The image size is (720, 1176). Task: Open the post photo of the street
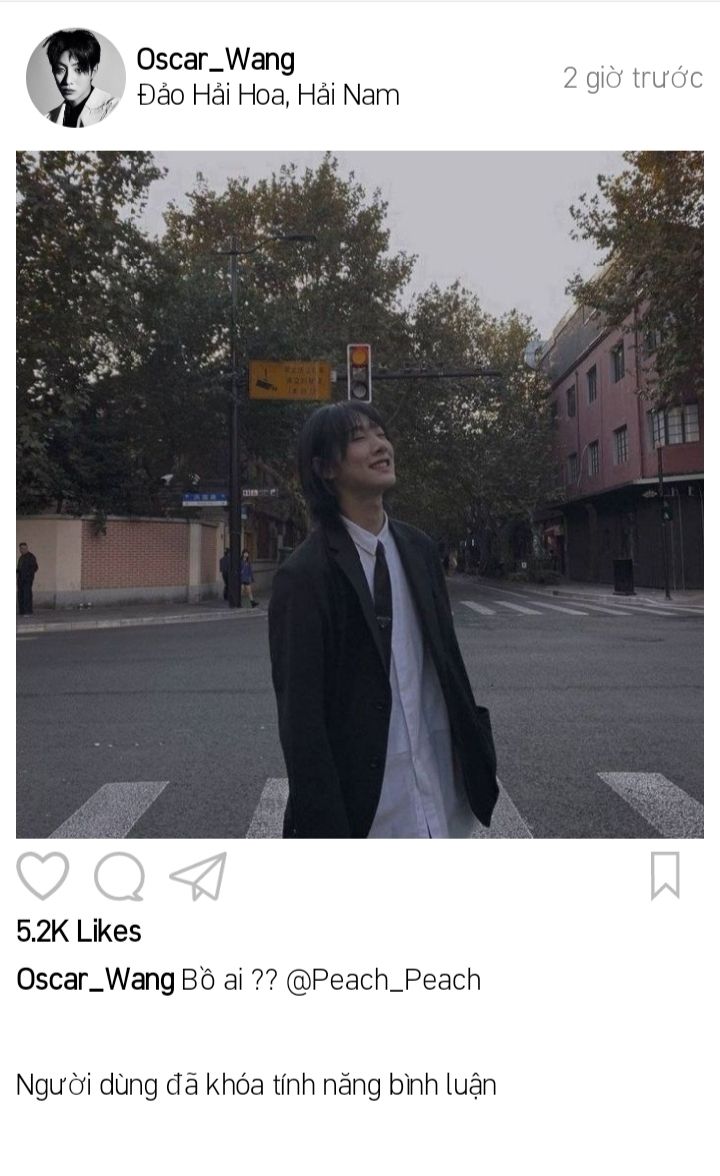(x=360, y=494)
